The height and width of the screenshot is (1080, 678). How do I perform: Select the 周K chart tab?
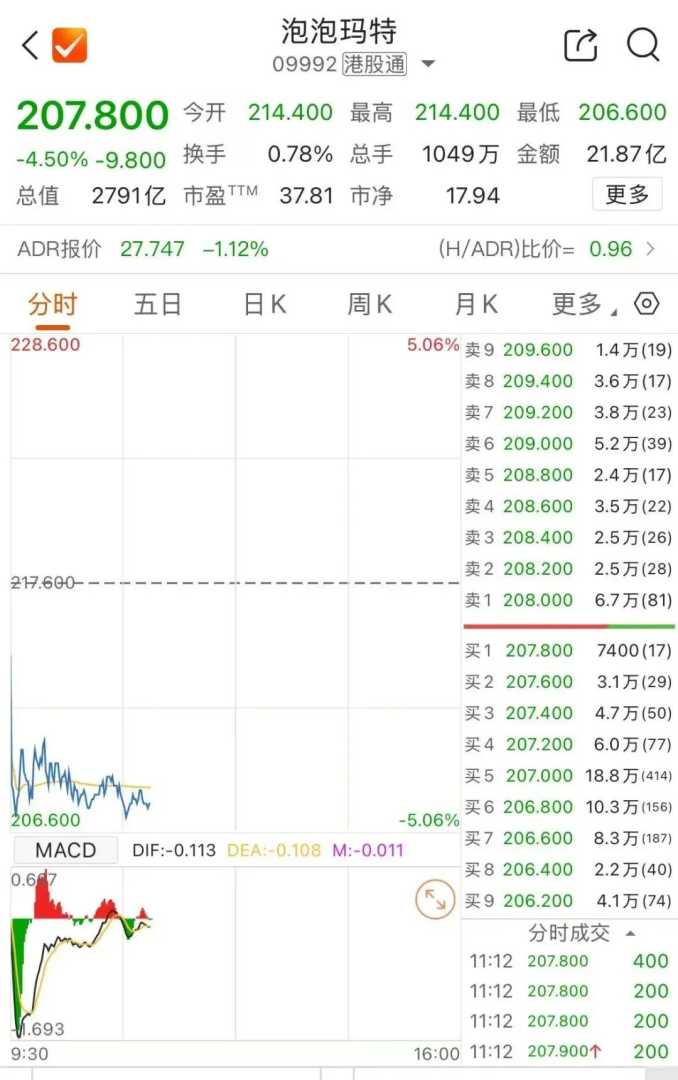coord(369,304)
